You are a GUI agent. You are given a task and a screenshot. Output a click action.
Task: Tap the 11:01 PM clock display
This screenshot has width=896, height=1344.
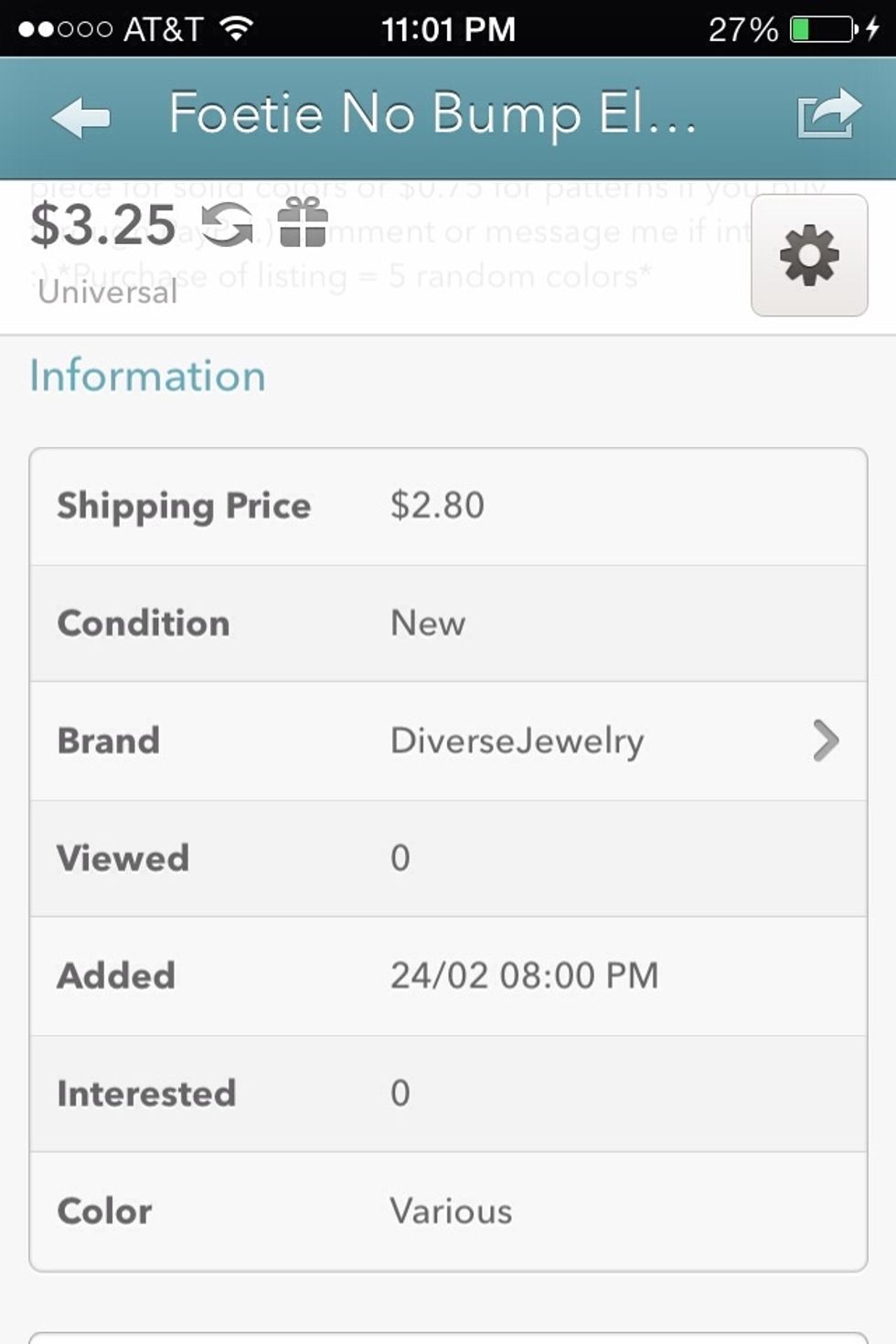[448, 27]
